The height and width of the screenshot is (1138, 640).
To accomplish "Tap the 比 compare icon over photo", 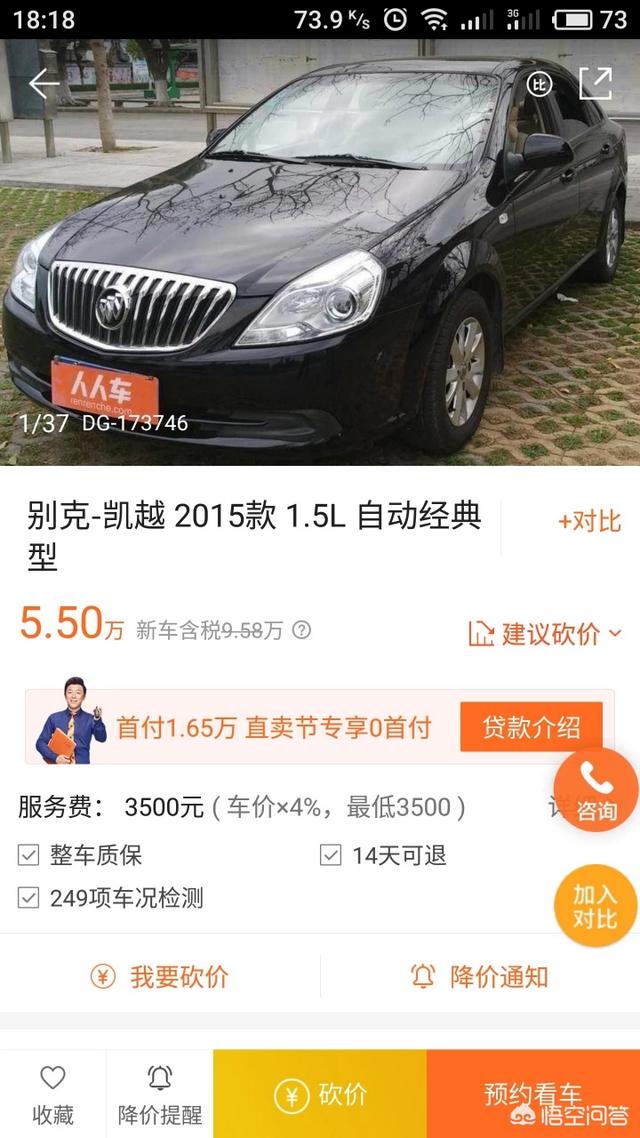I will (540, 84).
